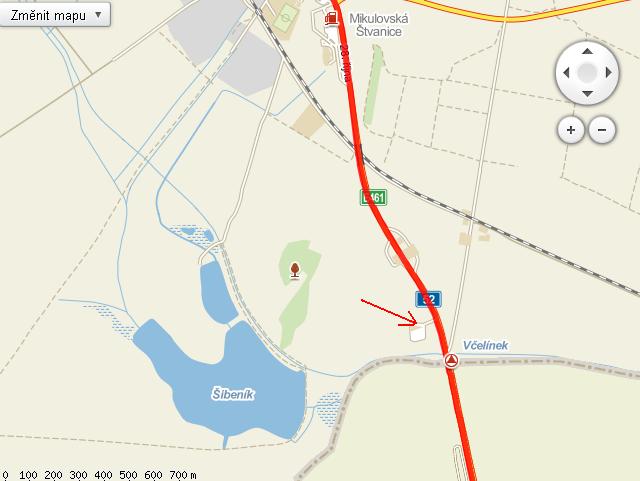Pan the map down using compass arrow
Viewport: 640px width, 481px height.
tap(587, 93)
